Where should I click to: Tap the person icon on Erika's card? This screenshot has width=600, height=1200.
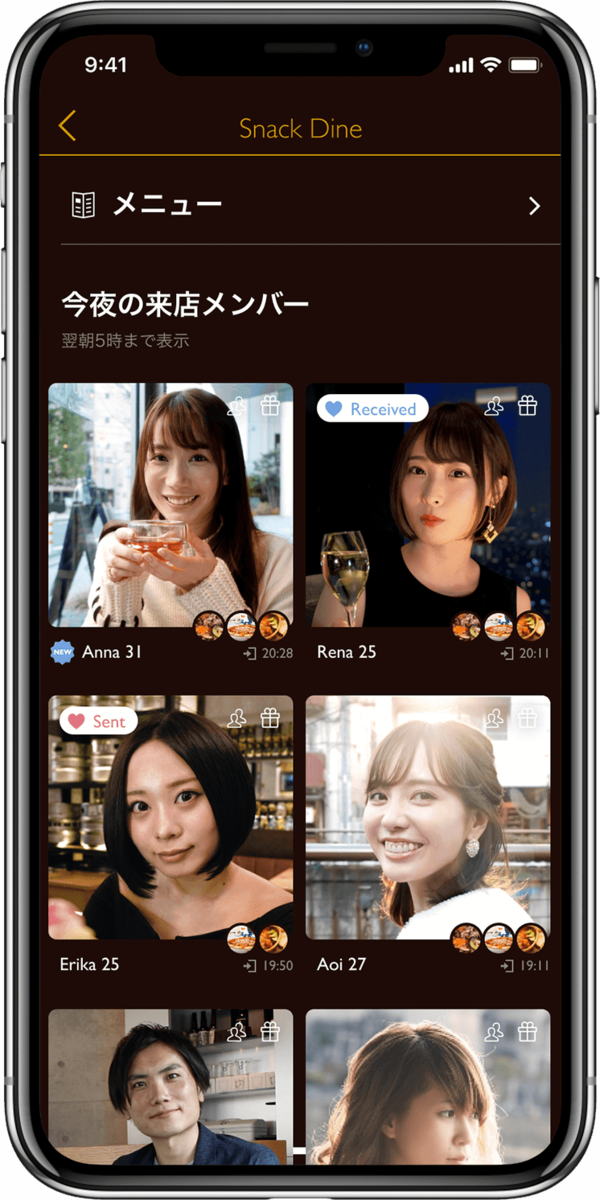236,718
